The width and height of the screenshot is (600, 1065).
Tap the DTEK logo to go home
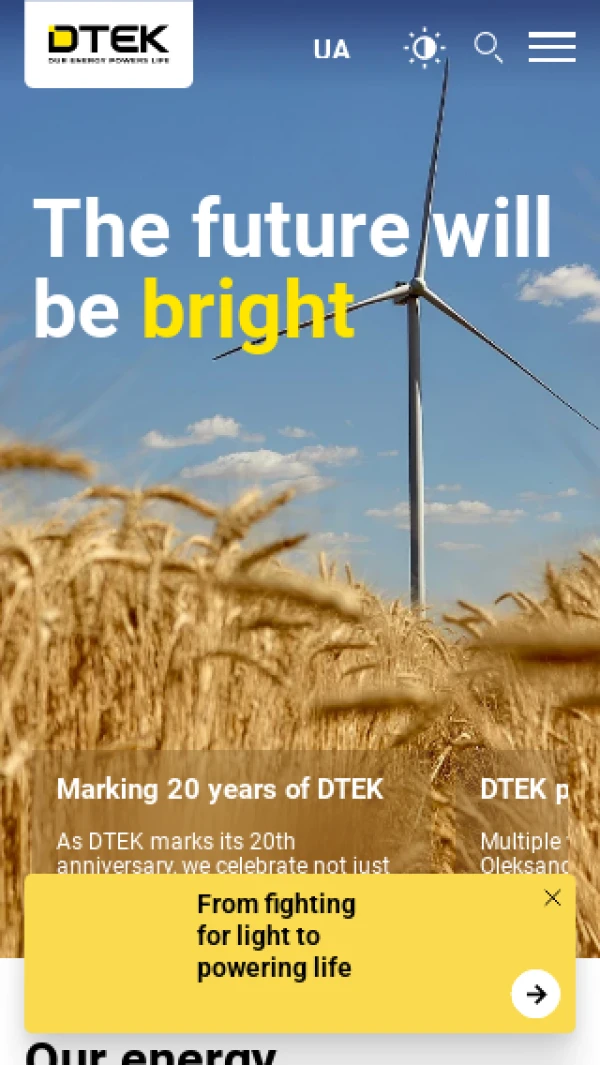[x=108, y=43]
